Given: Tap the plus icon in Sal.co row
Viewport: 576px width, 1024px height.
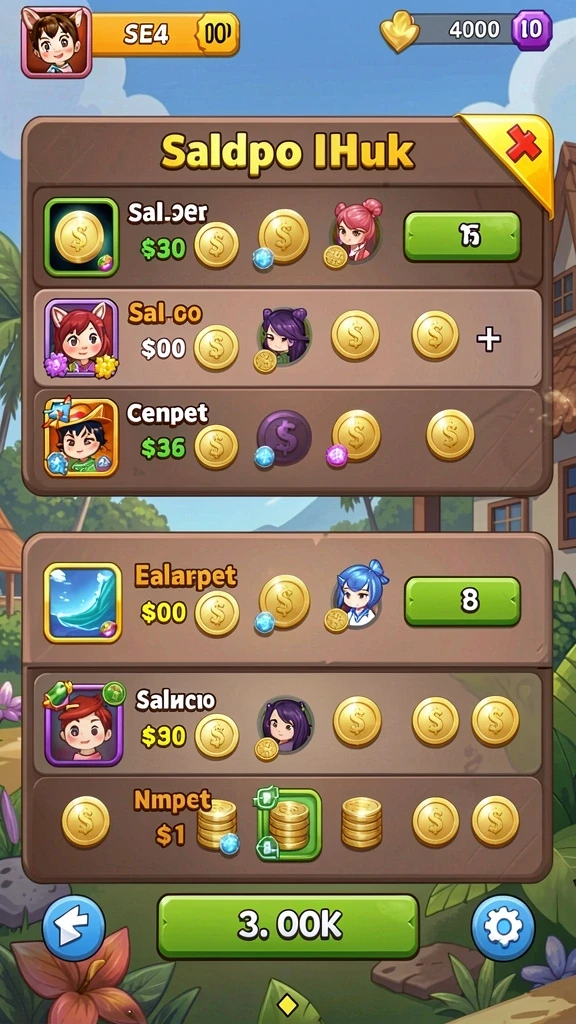Looking at the screenshot, I should pyautogui.click(x=488, y=339).
